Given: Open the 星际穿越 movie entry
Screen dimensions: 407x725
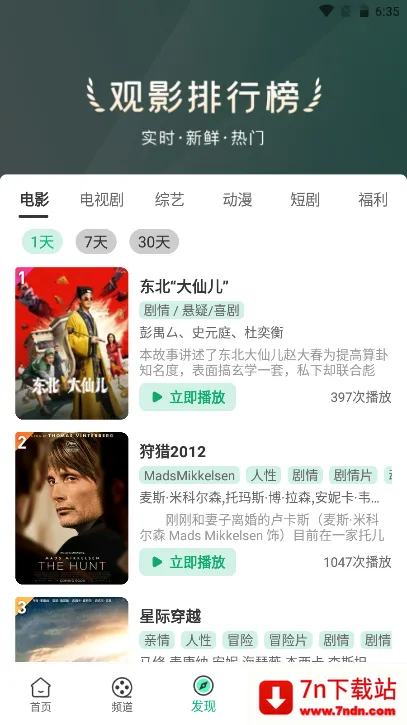Looking at the screenshot, I should [x=170, y=616].
